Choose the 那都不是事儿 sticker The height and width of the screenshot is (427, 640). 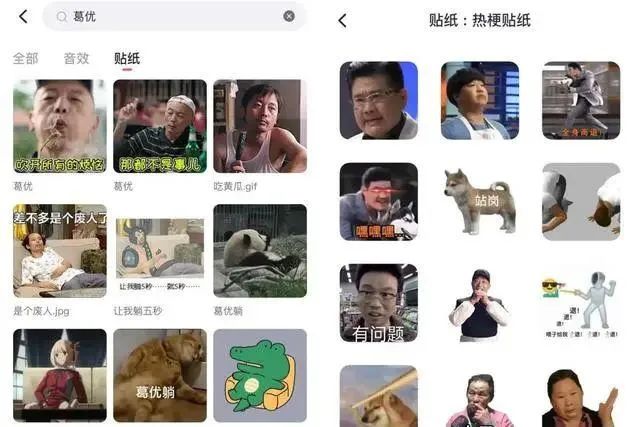[160, 126]
